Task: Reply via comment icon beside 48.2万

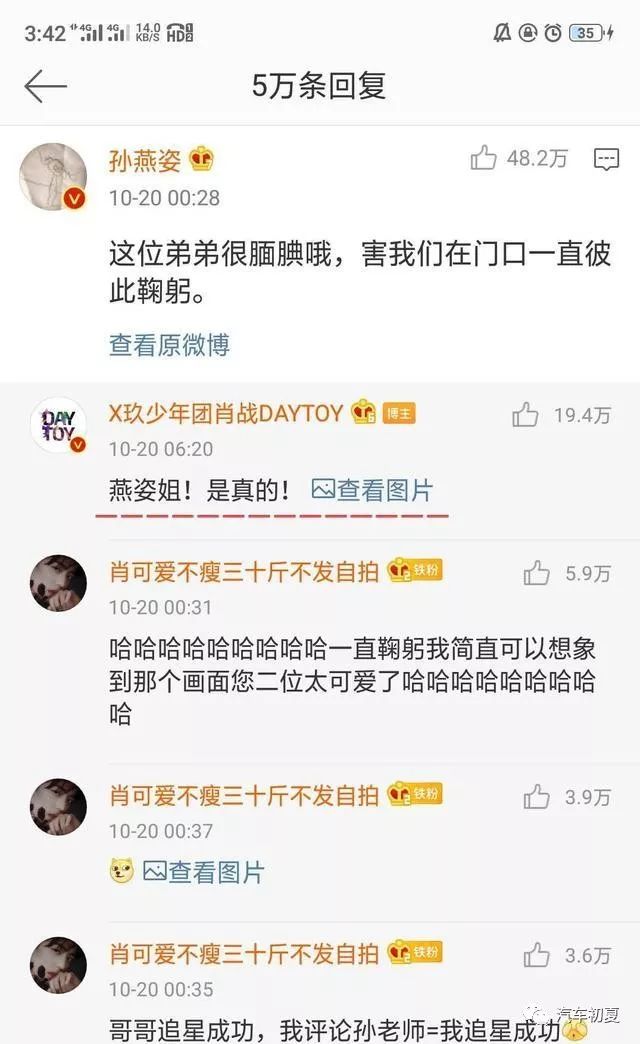Action: pos(606,159)
